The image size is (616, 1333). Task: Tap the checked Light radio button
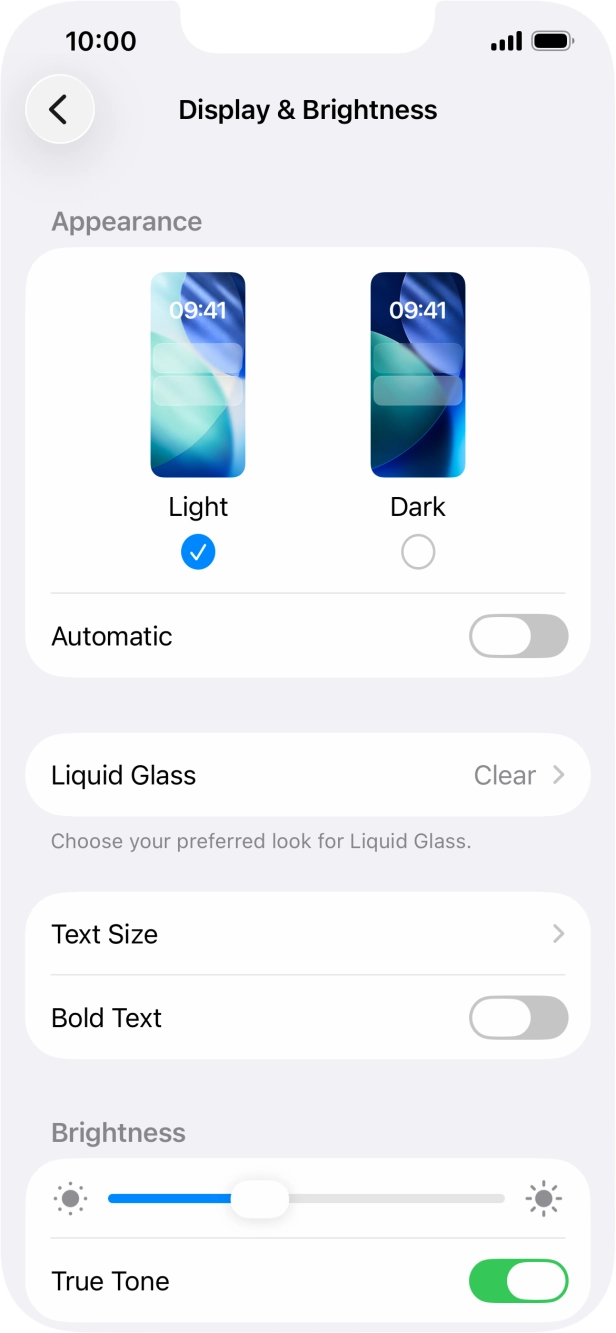(198, 552)
